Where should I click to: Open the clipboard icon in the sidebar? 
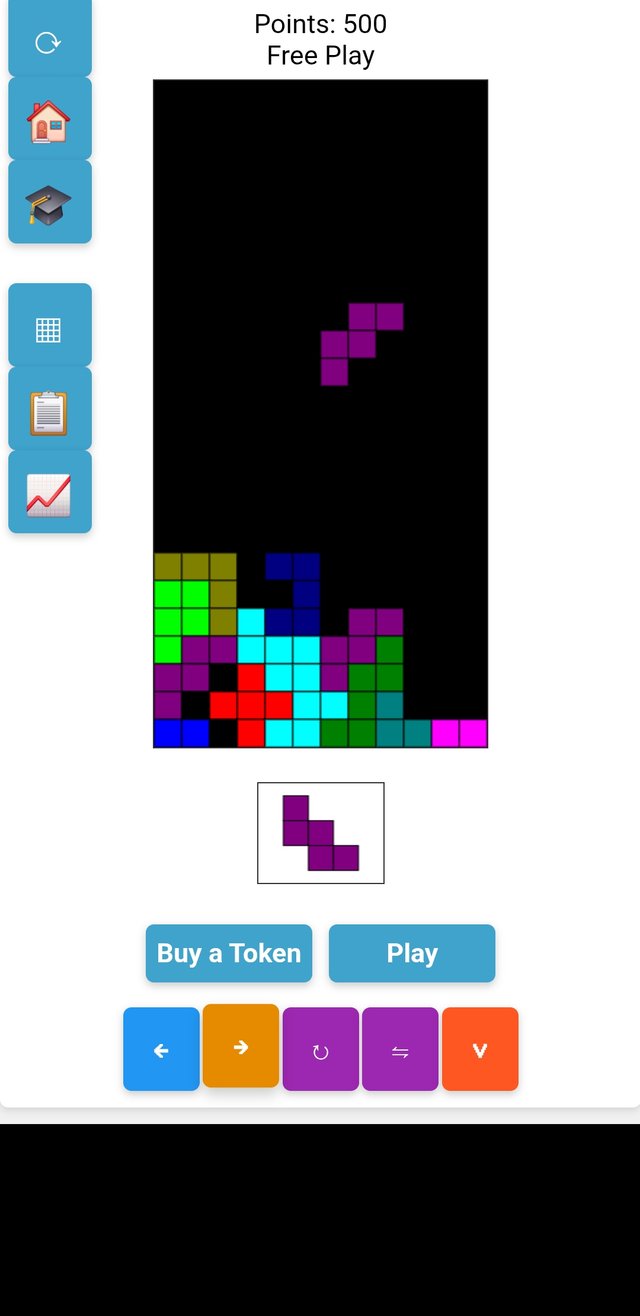49,411
